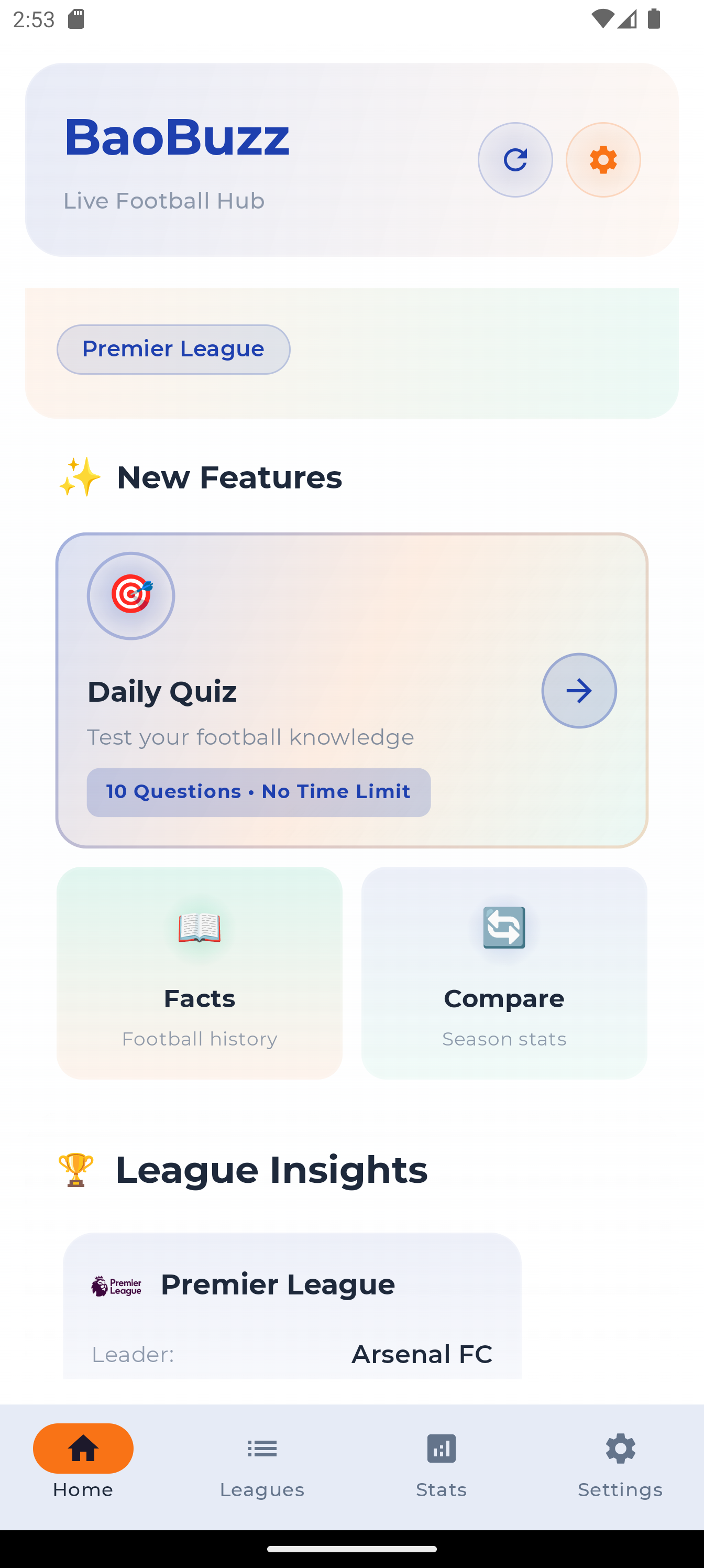Tap the Home icon in bottom navigation

[x=83, y=1449]
